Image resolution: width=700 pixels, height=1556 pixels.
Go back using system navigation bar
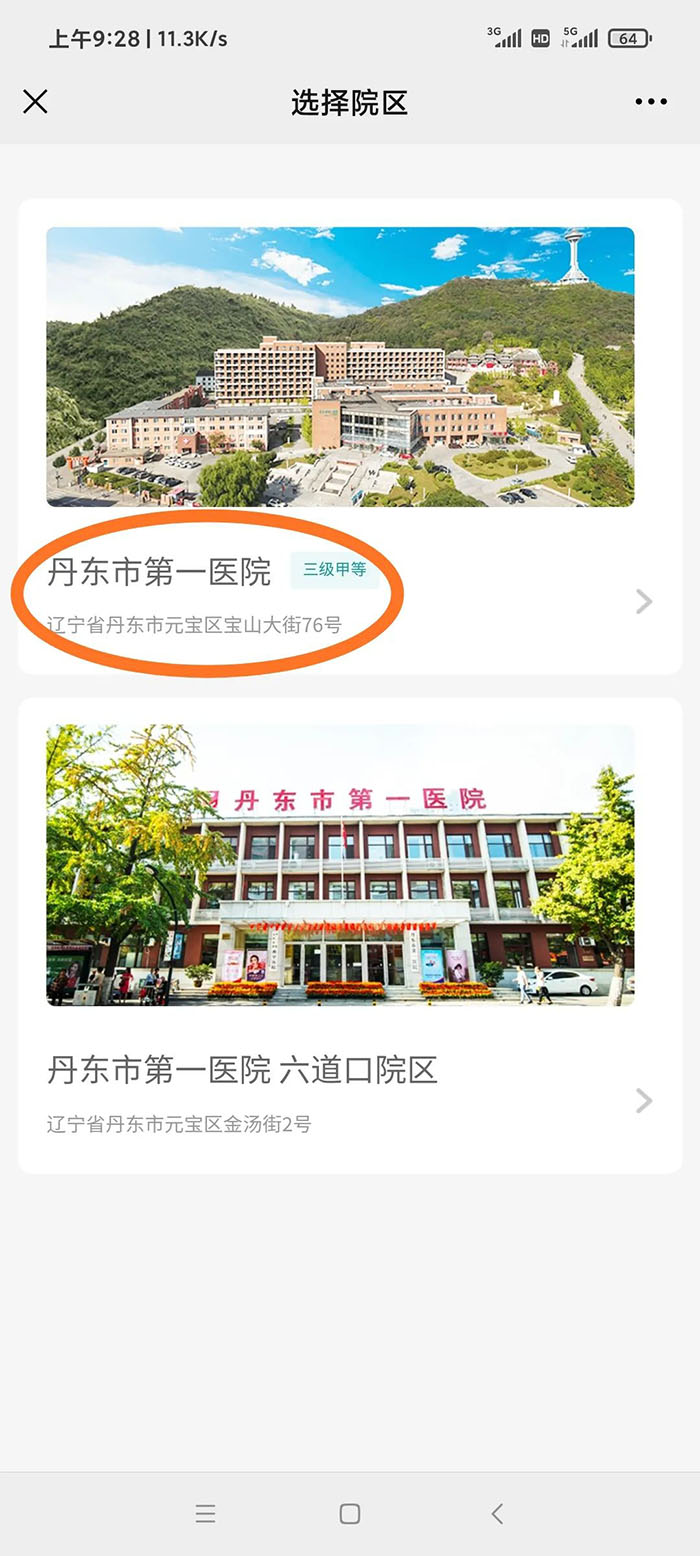[497, 1513]
